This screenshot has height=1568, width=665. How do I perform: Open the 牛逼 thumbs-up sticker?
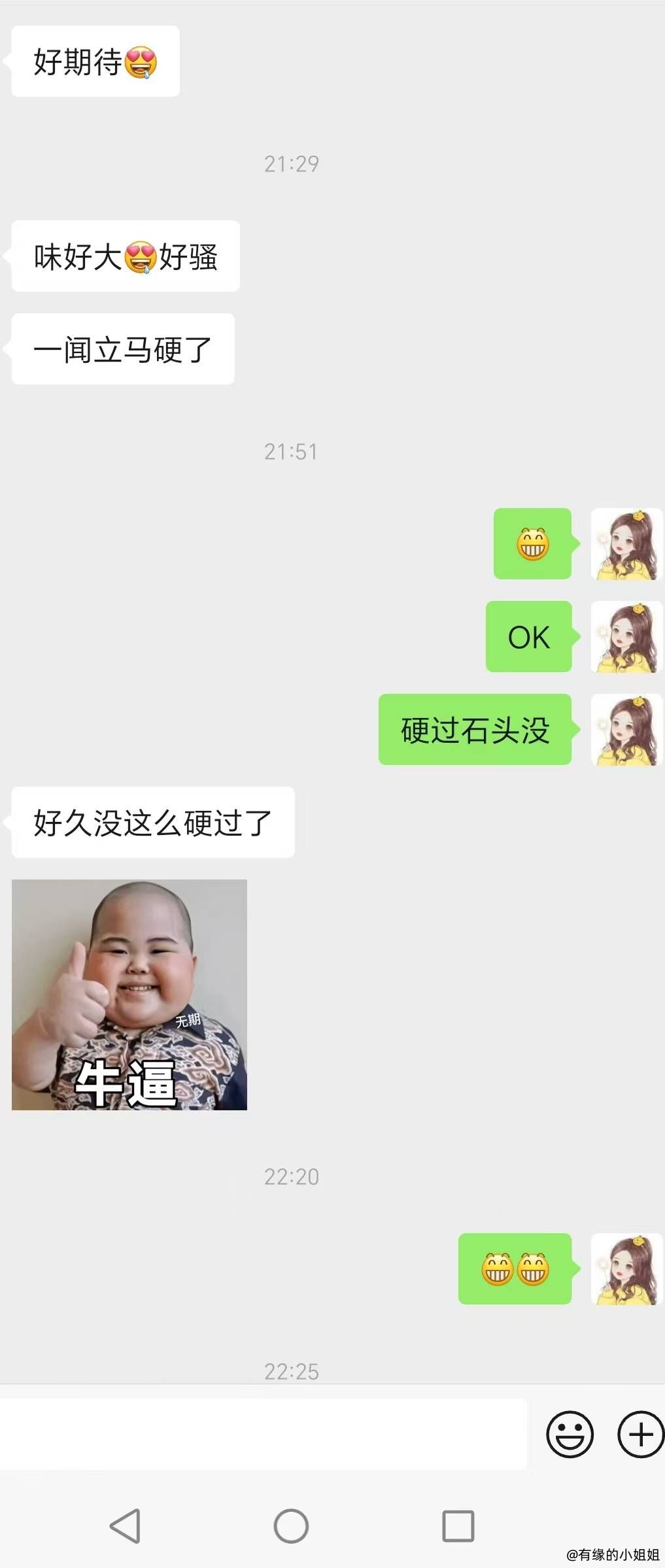(129, 995)
